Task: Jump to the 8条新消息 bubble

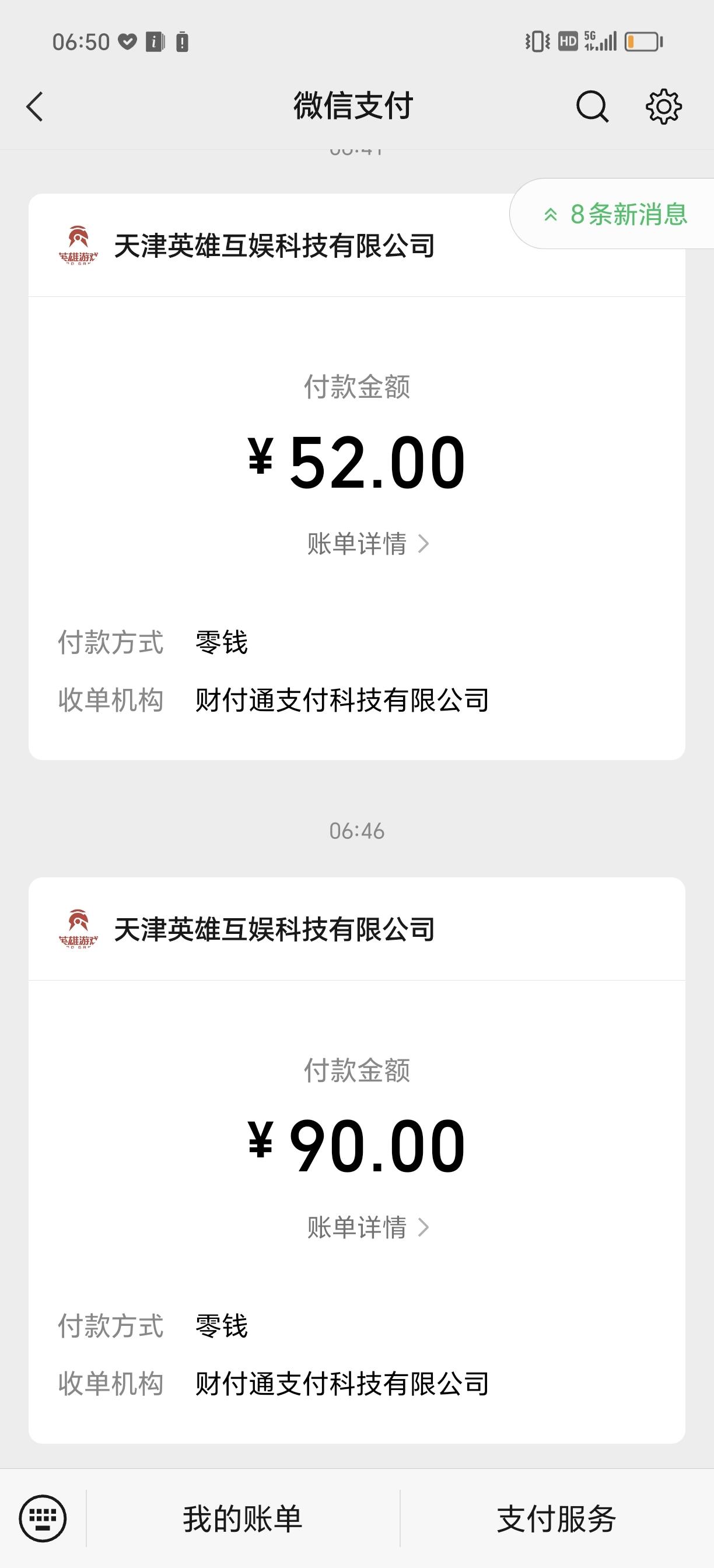Action: point(615,213)
